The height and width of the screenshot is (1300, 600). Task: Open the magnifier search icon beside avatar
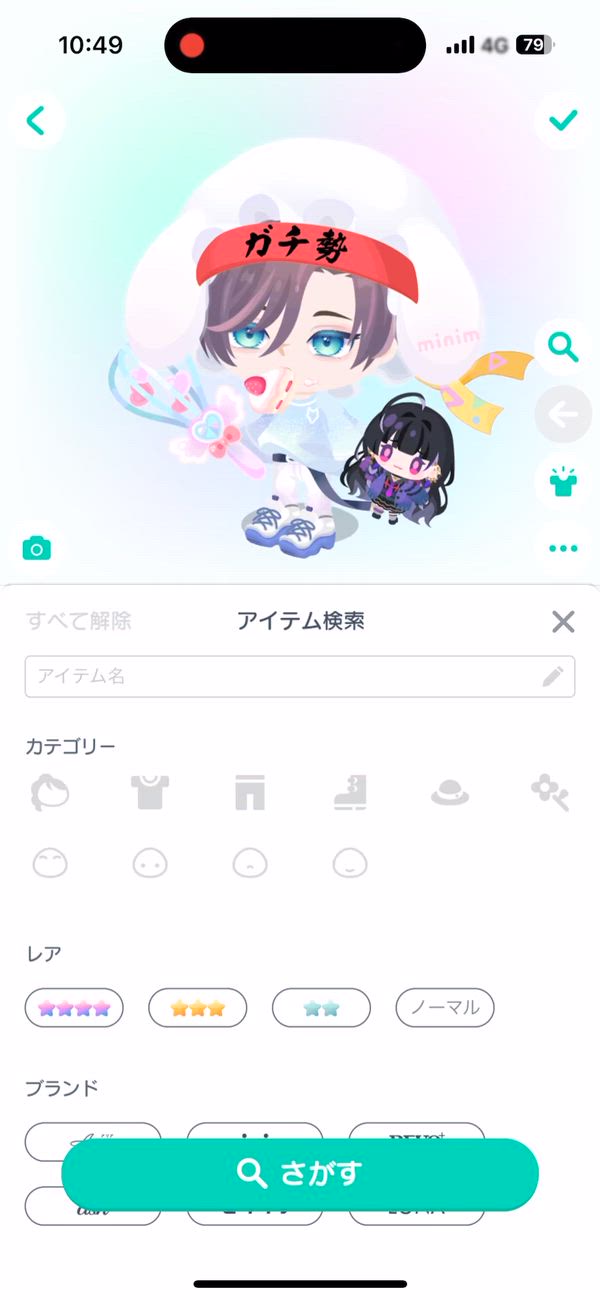tap(563, 348)
